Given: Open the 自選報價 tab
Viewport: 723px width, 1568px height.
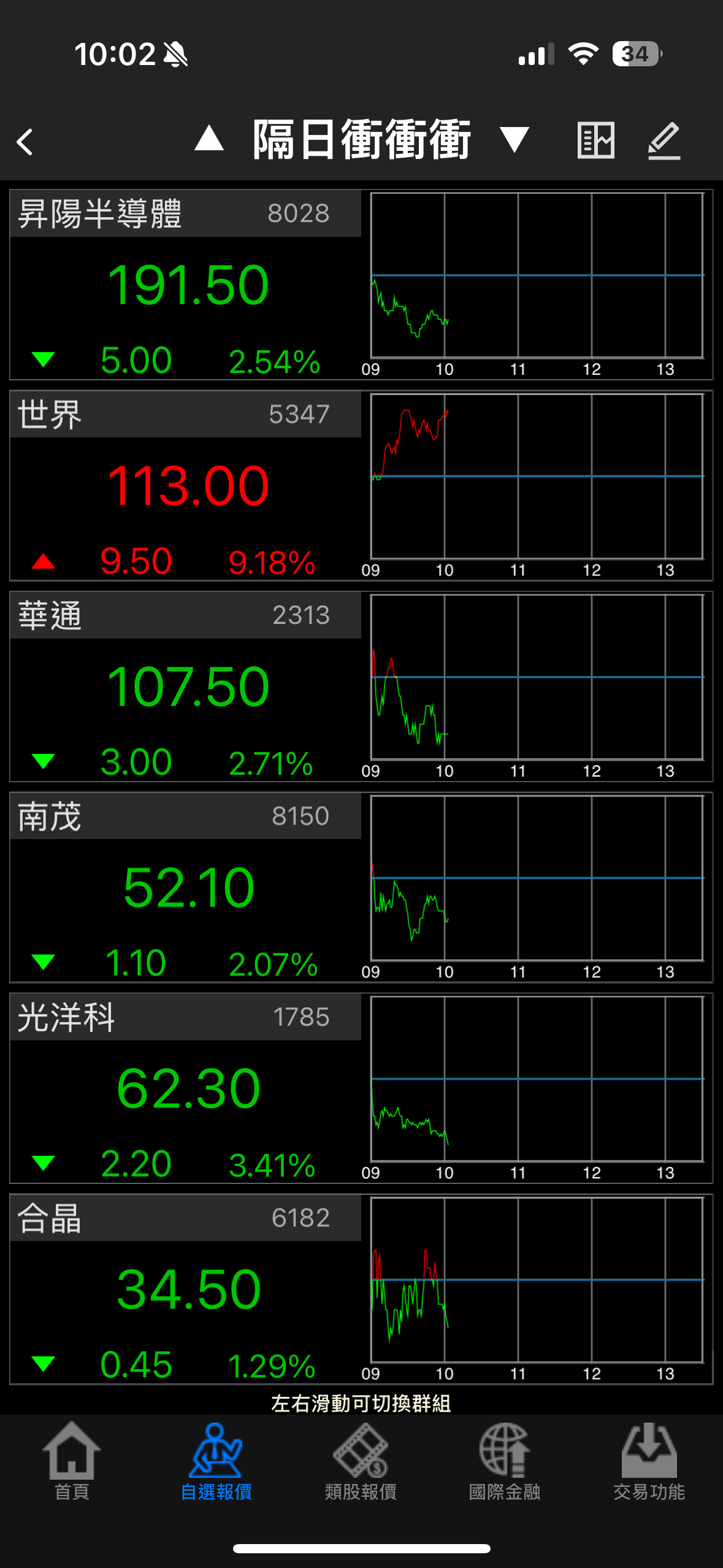Looking at the screenshot, I should tap(216, 1461).
